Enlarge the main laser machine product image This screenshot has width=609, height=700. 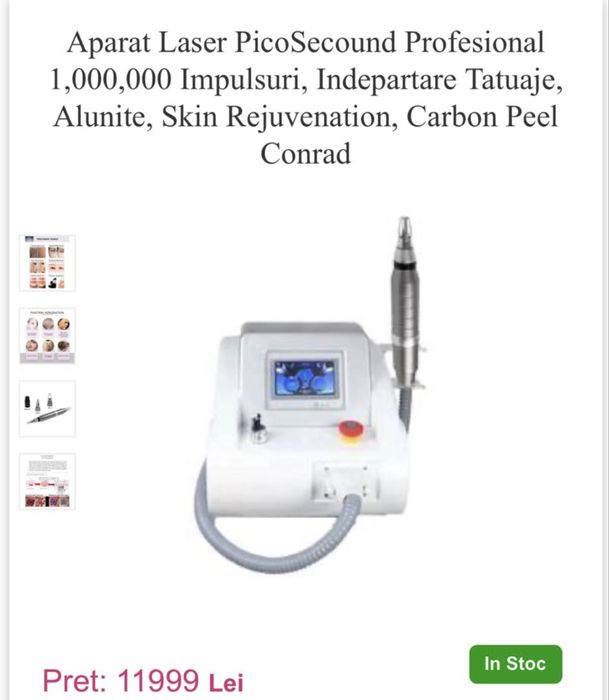(x=320, y=400)
